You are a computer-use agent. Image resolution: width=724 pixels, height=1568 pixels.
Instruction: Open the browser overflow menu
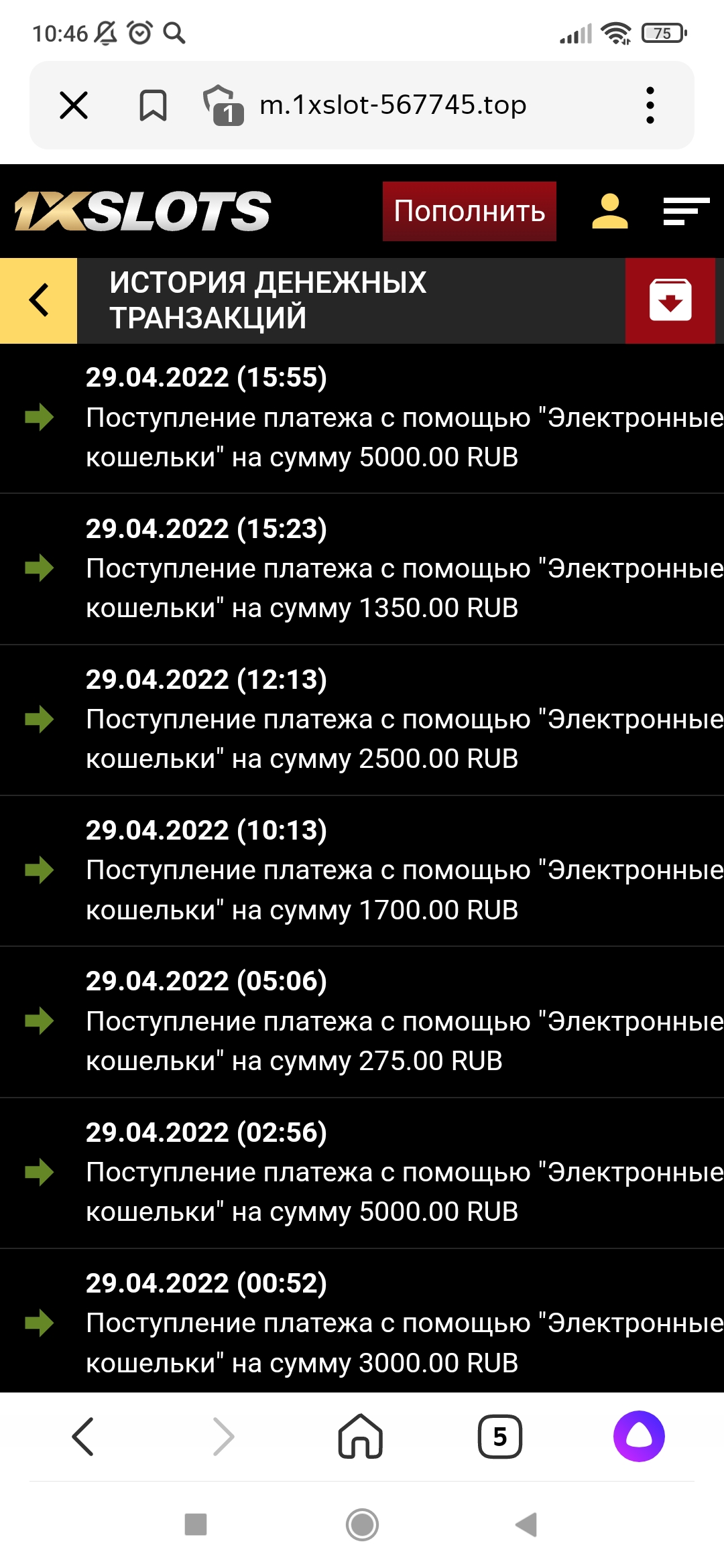click(650, 105)
